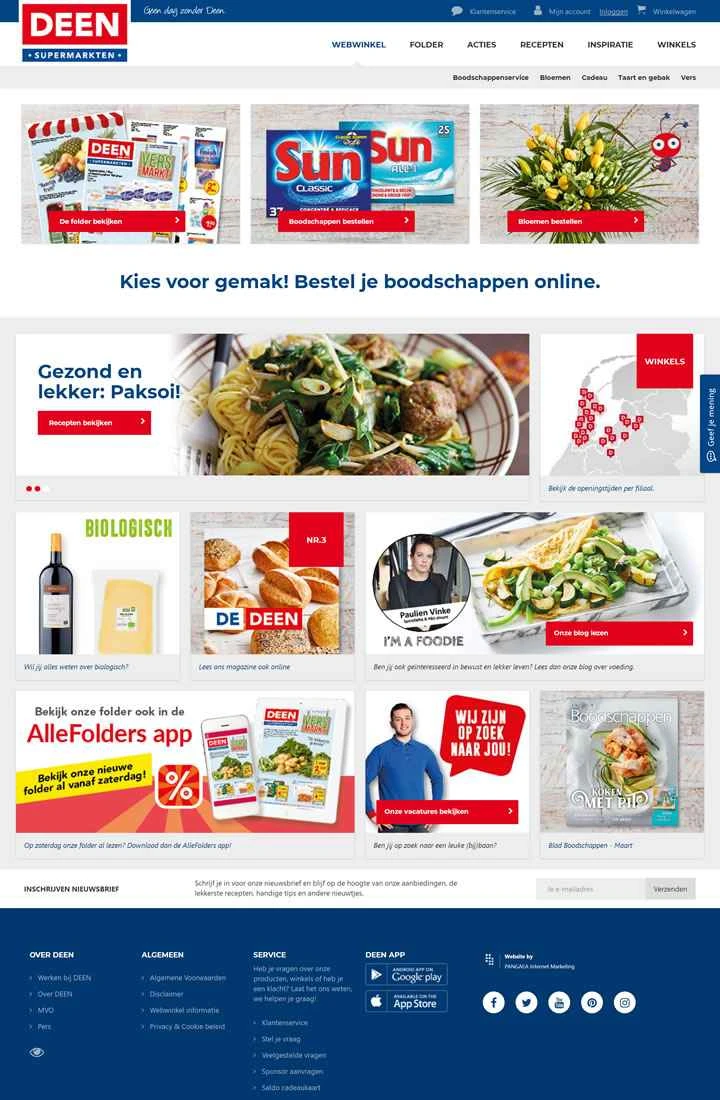Open the Winkels store map tile

tap(622, 405)
